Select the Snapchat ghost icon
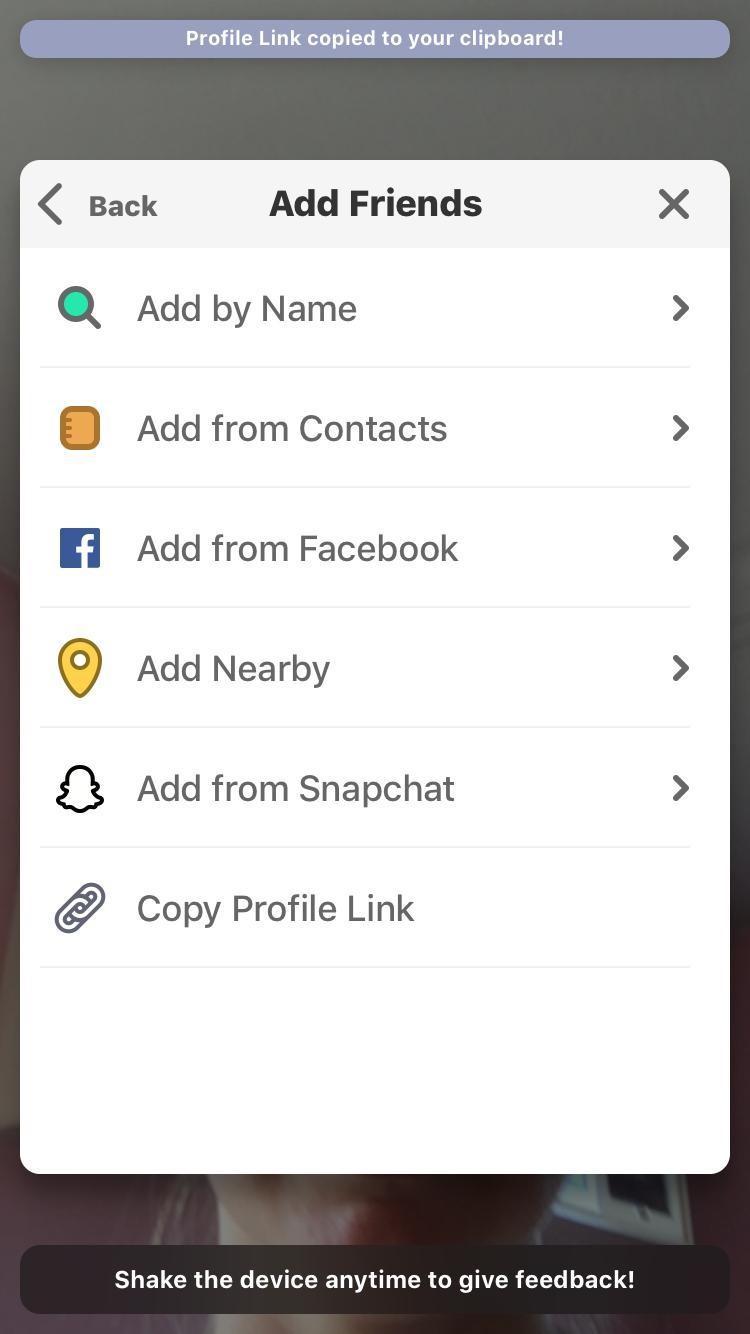The height and width of the screenshot is (1334, 750). pyautogui.click(x=79, y=788)
